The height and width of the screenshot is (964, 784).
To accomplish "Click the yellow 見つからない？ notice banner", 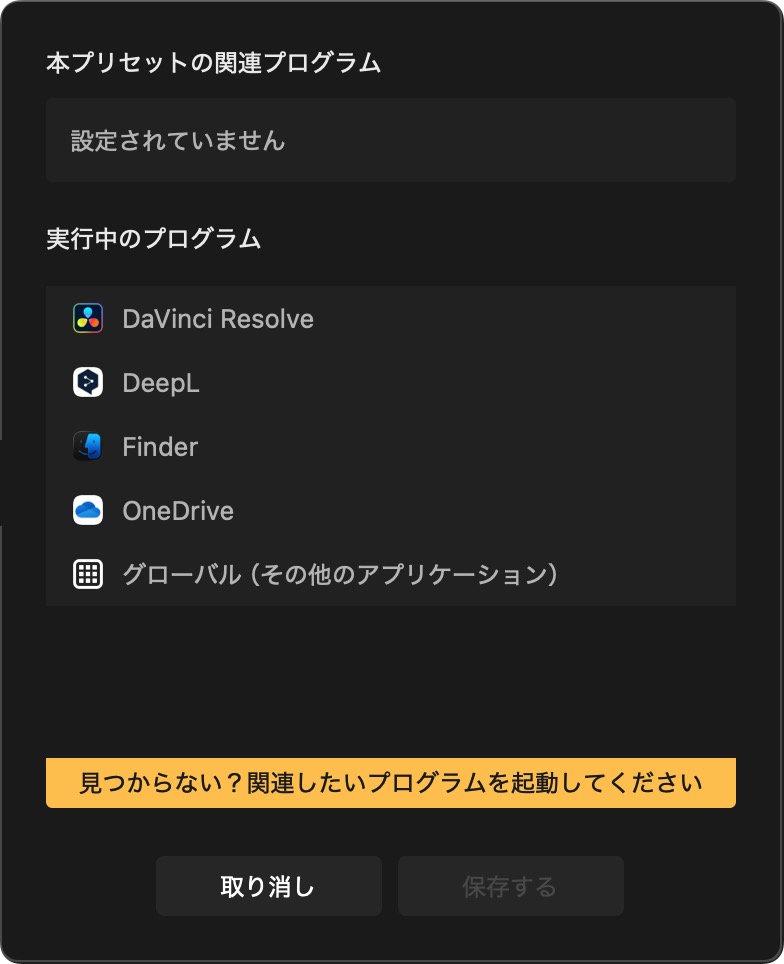I will click(x=390, y=782).
